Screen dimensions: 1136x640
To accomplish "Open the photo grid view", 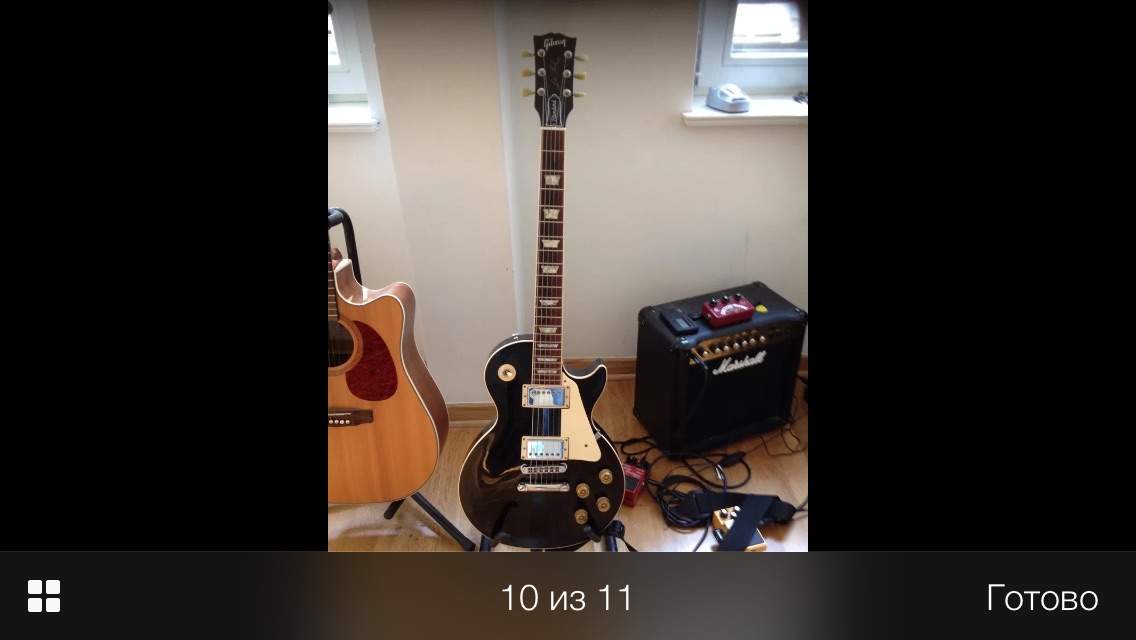I will click(x=44, y=596).
